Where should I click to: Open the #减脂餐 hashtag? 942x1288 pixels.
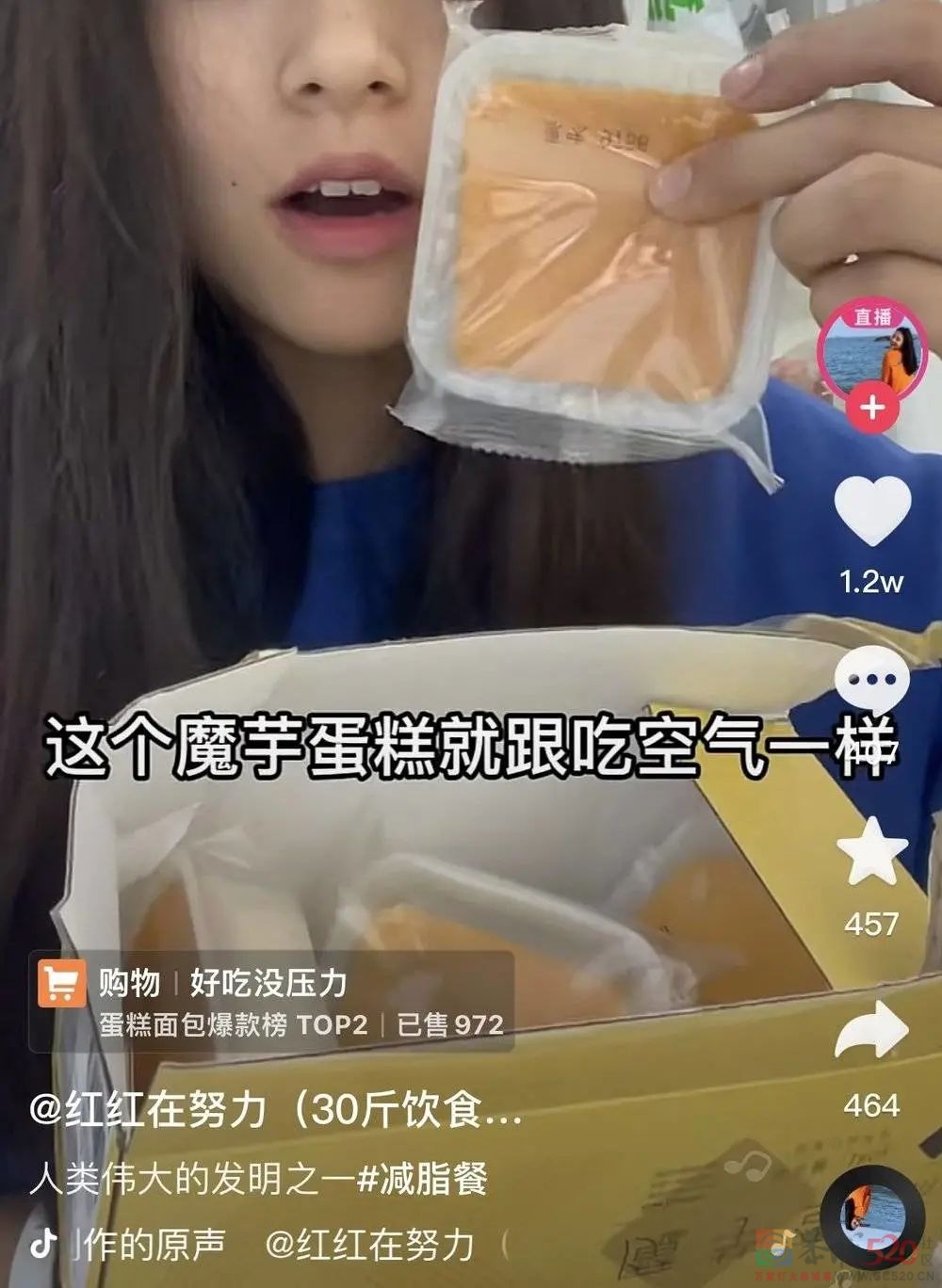(x=422, y=1179)
